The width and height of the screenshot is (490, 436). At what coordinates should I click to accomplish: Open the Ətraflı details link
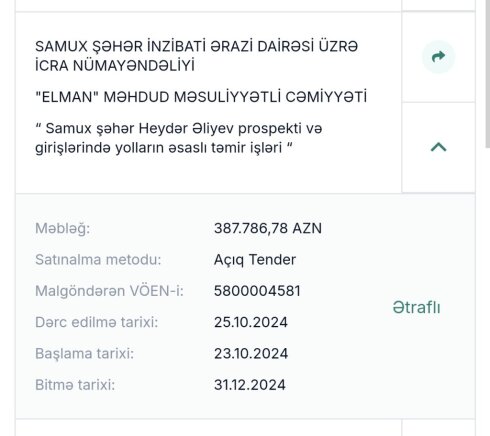(416, 307)
